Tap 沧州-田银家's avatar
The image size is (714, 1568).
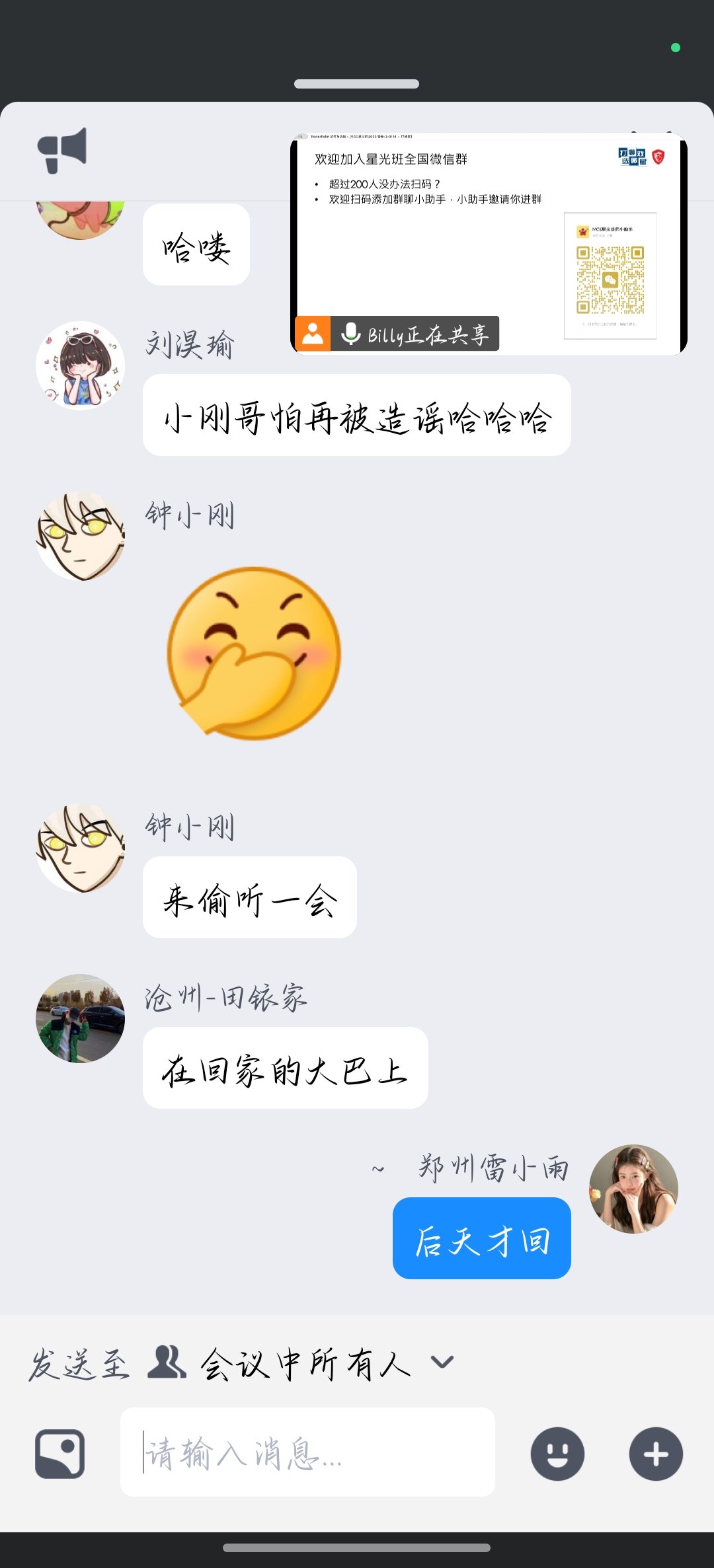coord(80,1018)
